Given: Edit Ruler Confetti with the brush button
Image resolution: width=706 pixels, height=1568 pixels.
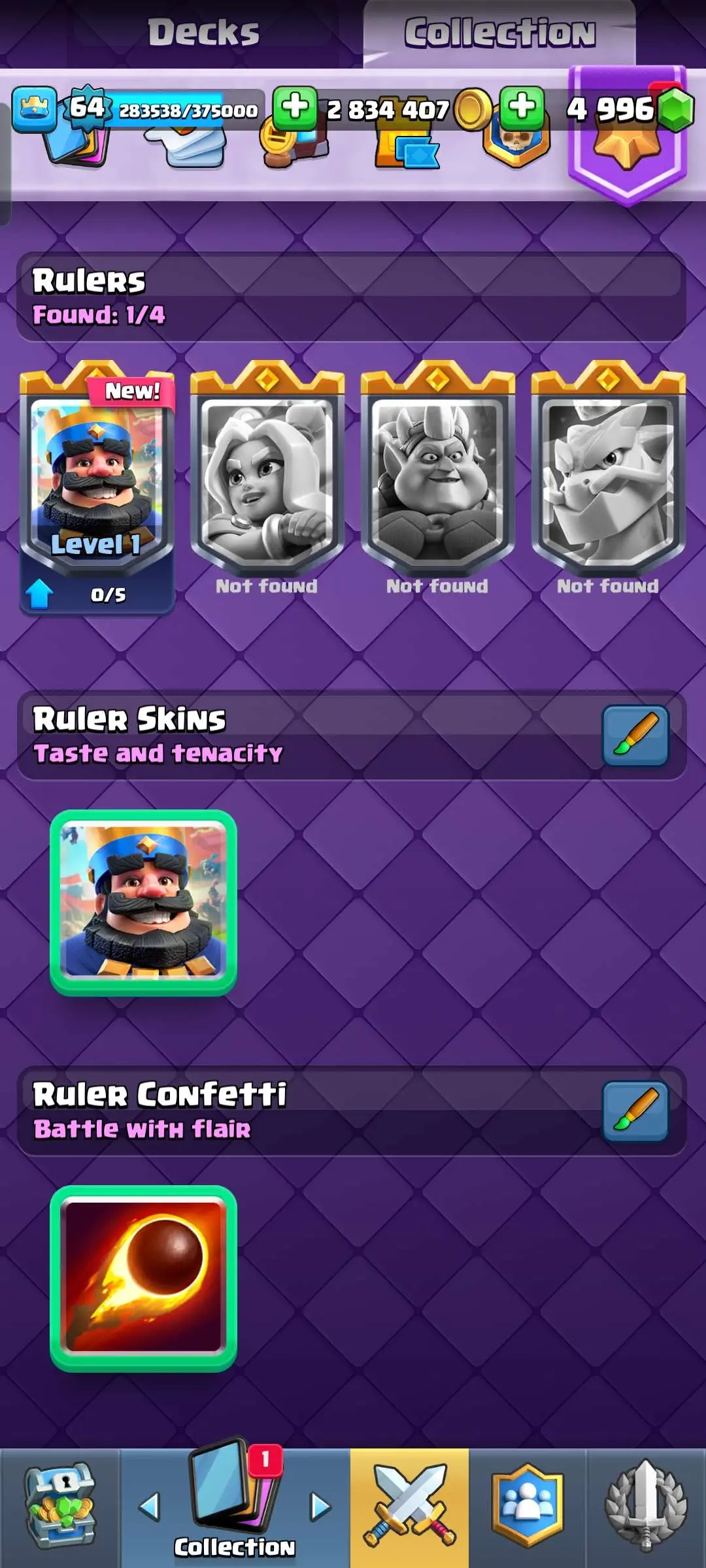Looking at the screenshot, I should click(635, 1111).
